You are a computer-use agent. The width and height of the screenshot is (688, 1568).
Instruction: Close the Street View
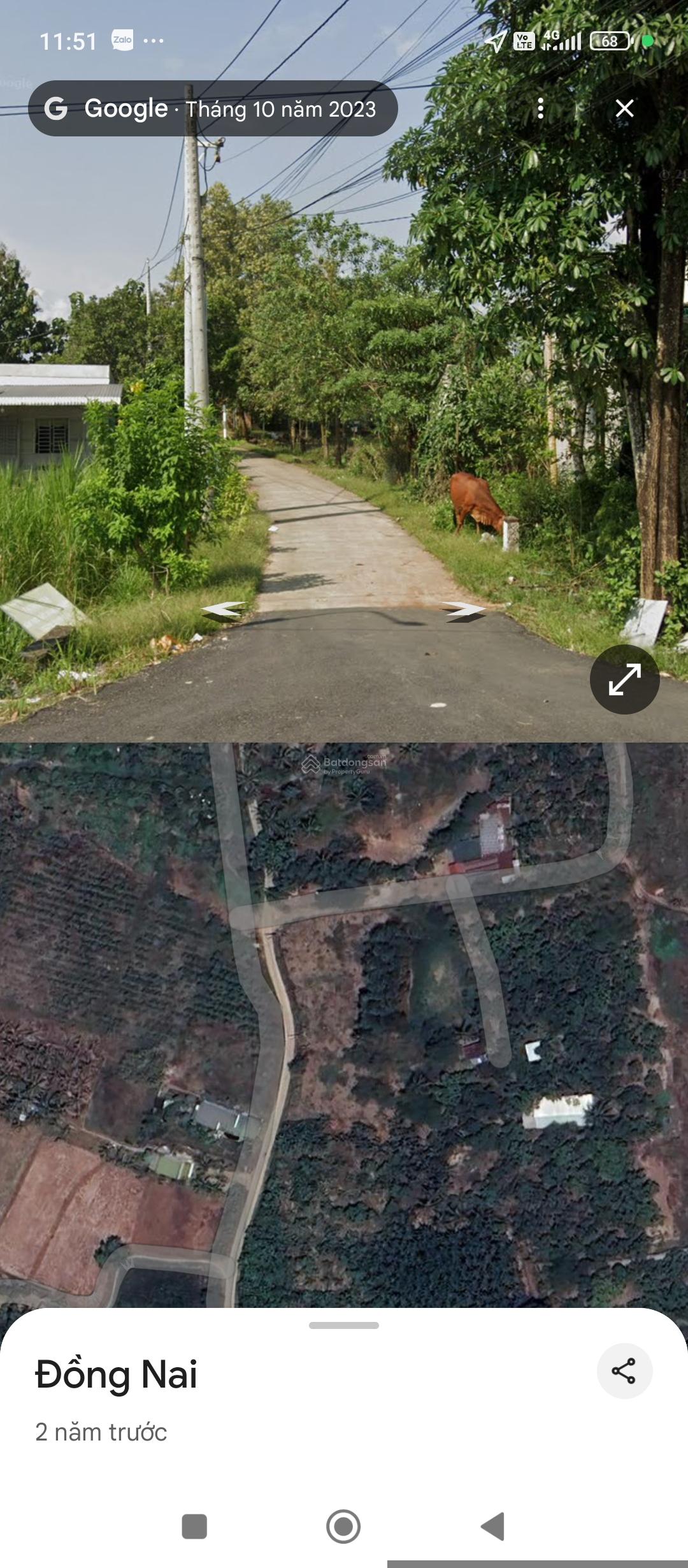[x=624, y=108]
